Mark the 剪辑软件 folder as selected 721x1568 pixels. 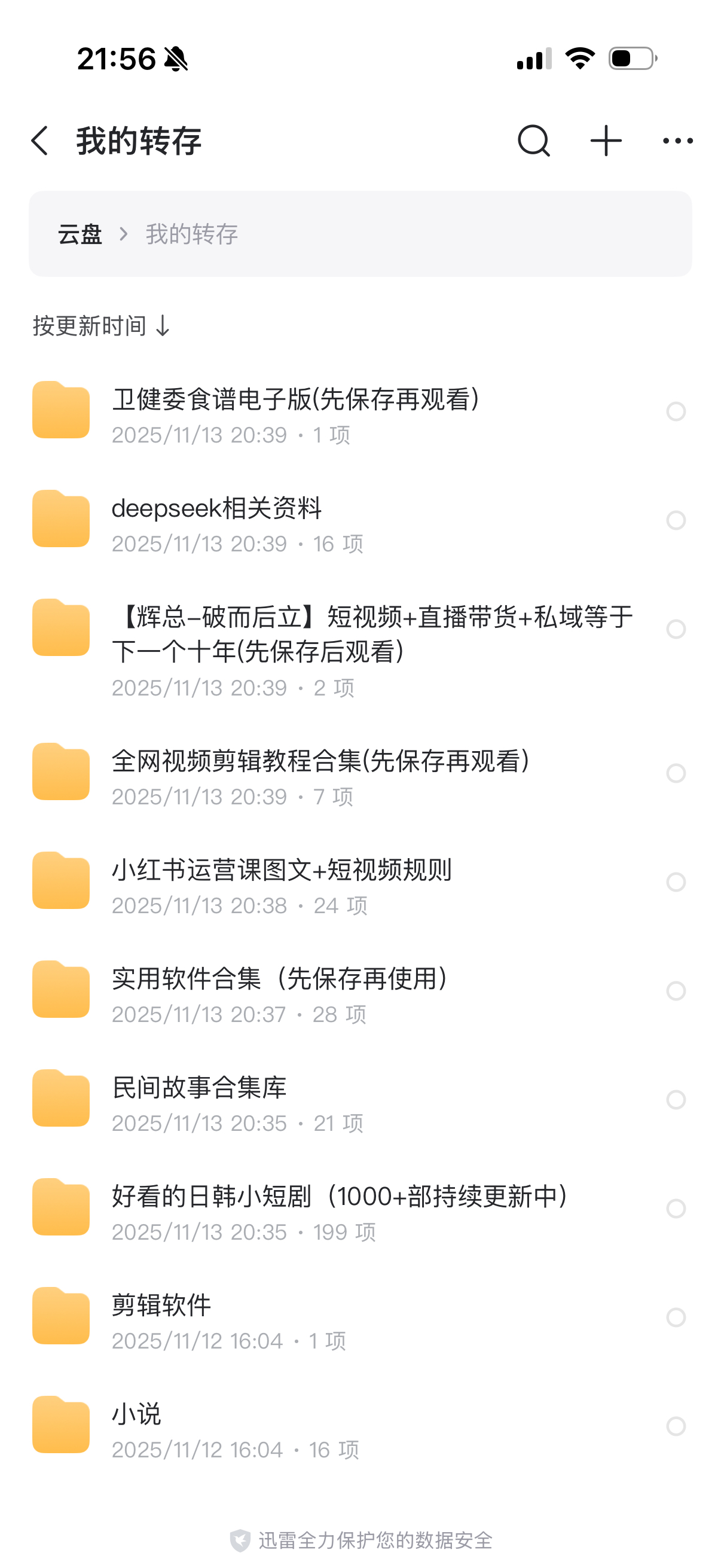click(676, 1317)
